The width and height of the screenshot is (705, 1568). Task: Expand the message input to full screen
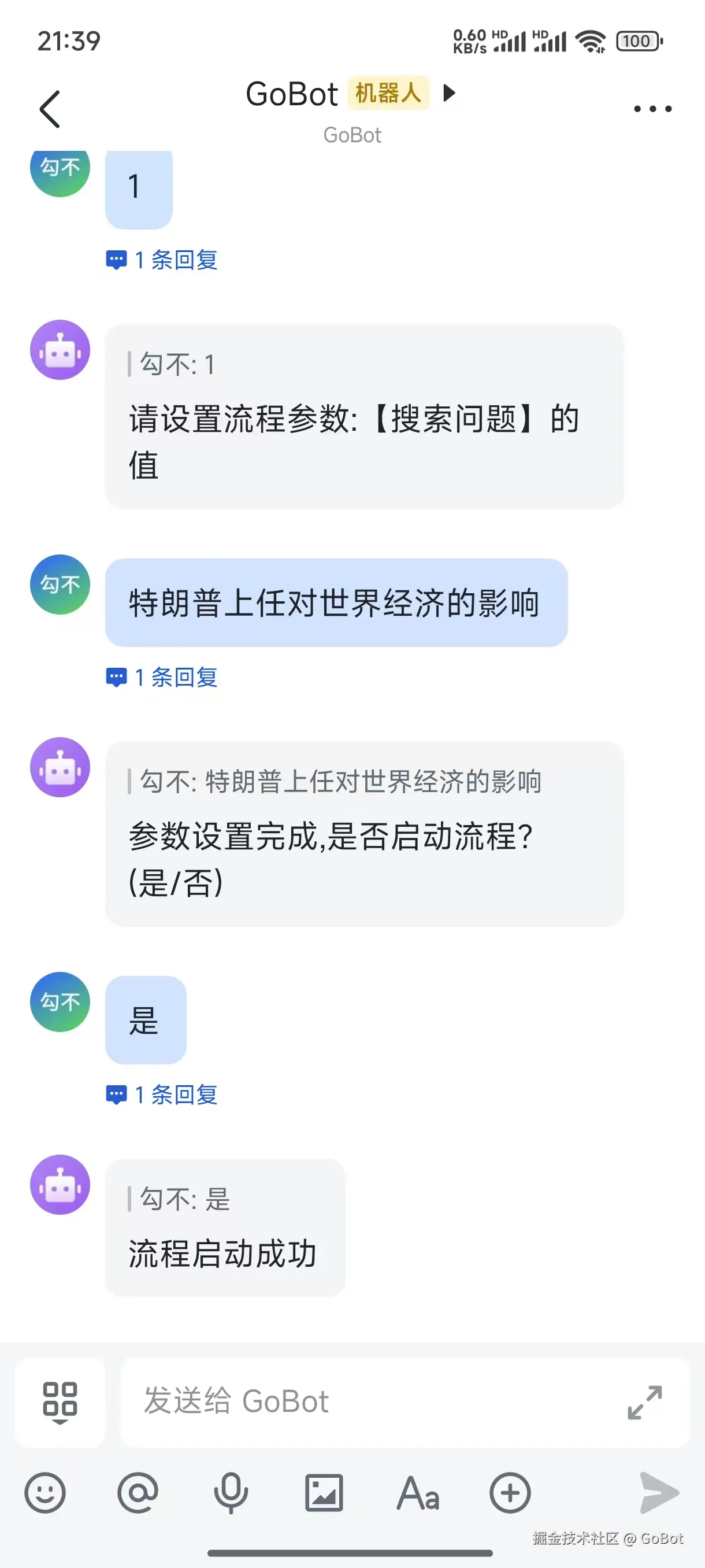point(645,1403)
